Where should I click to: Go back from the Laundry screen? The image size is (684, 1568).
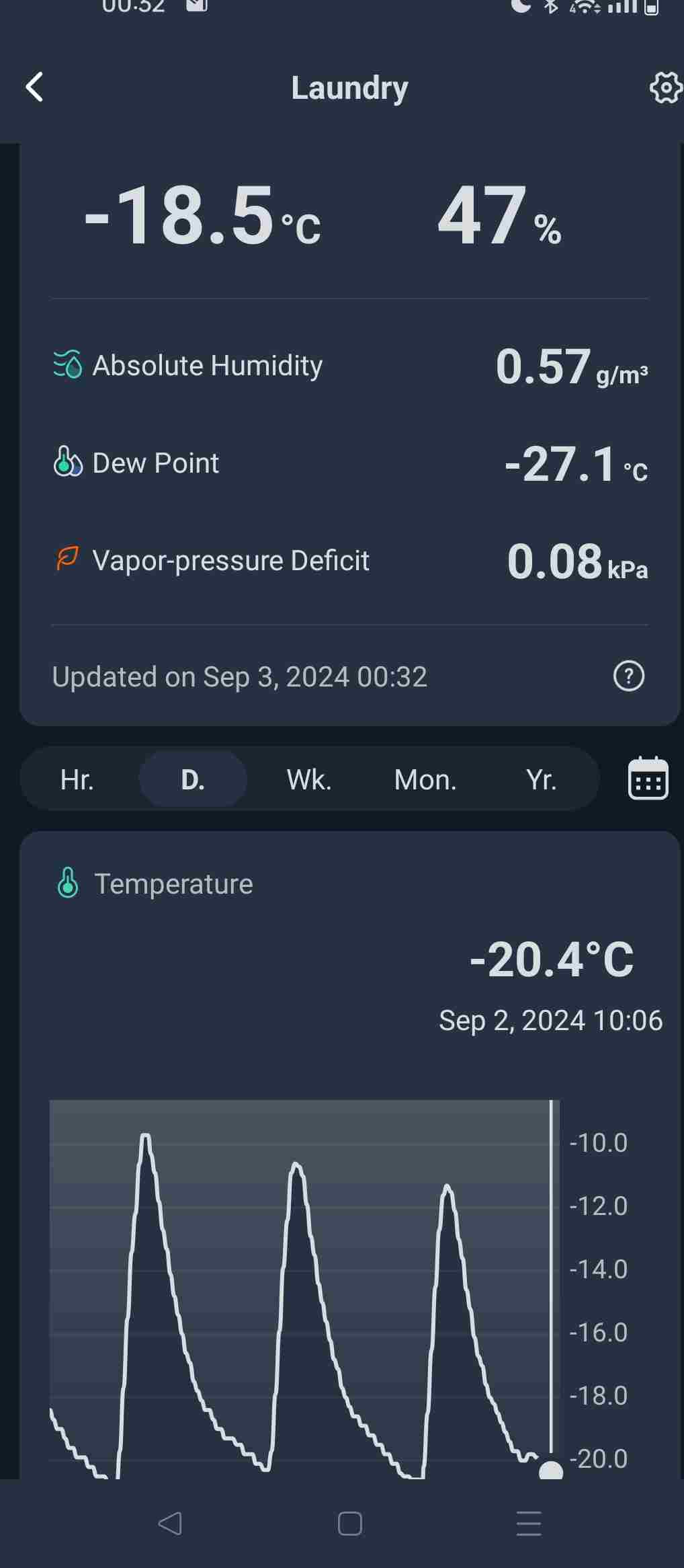[x=34, y=87]
